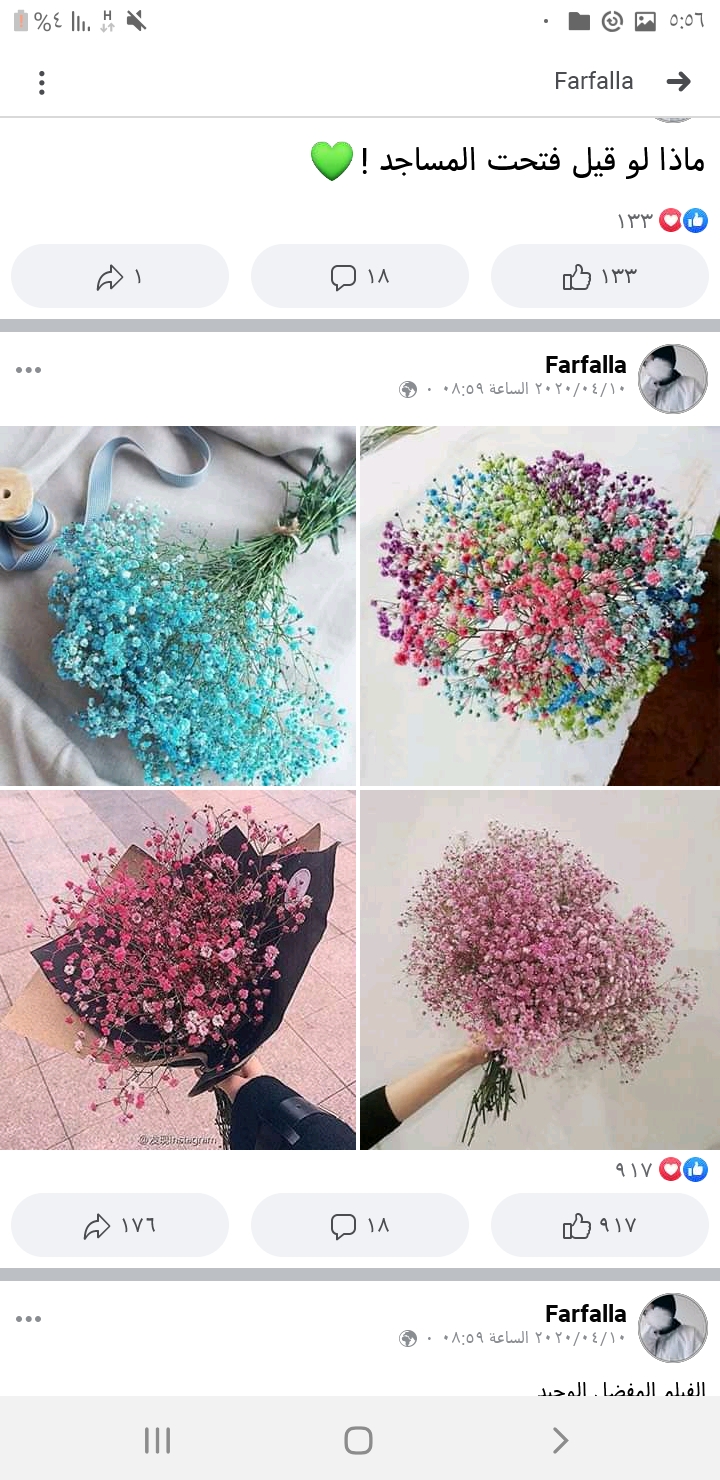Go to the home screen
Viewport: 720px width, 1480px height.
[358, 1440]
